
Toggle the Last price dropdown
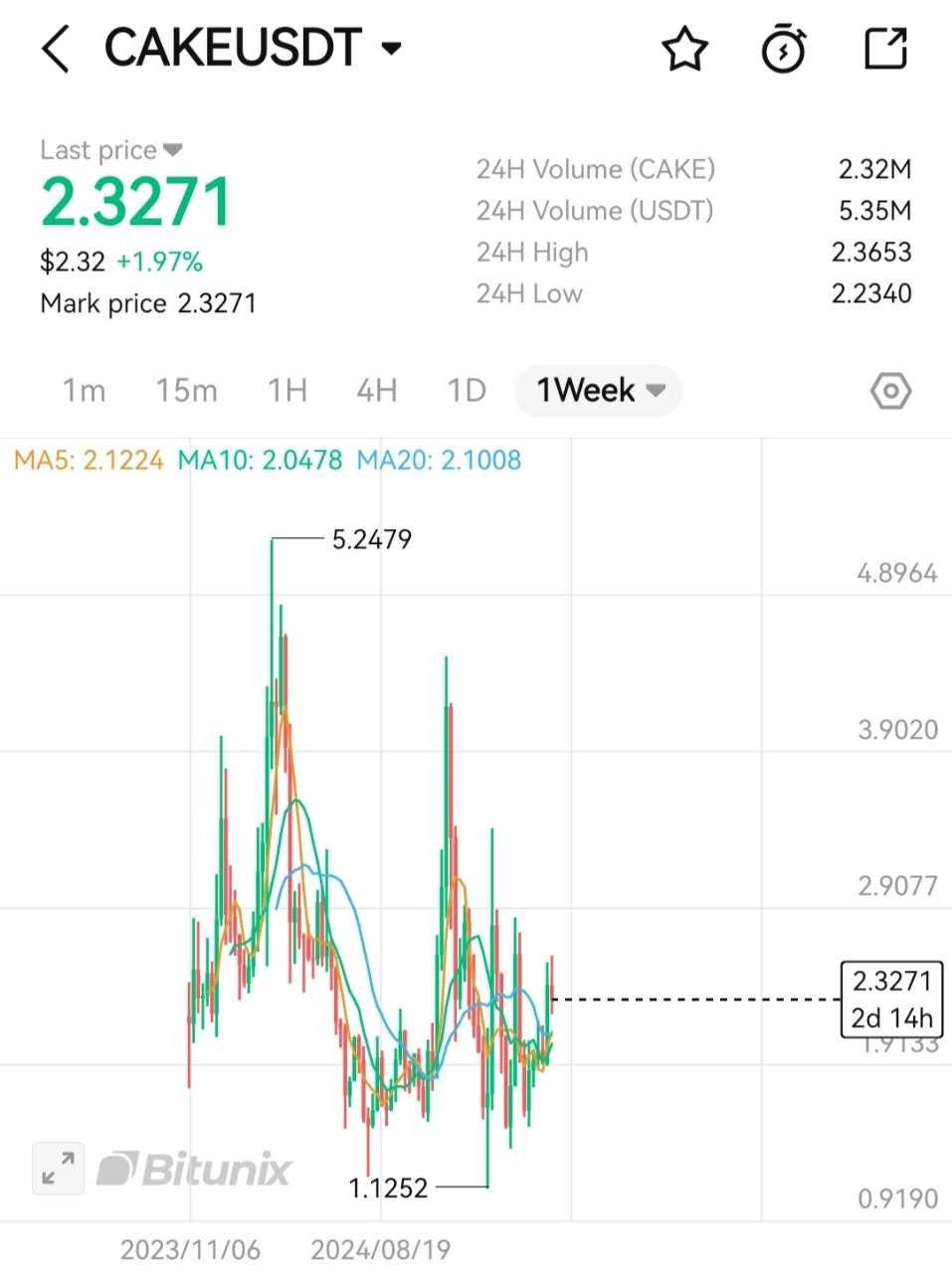pyautogui.click(x=172, y=150)
